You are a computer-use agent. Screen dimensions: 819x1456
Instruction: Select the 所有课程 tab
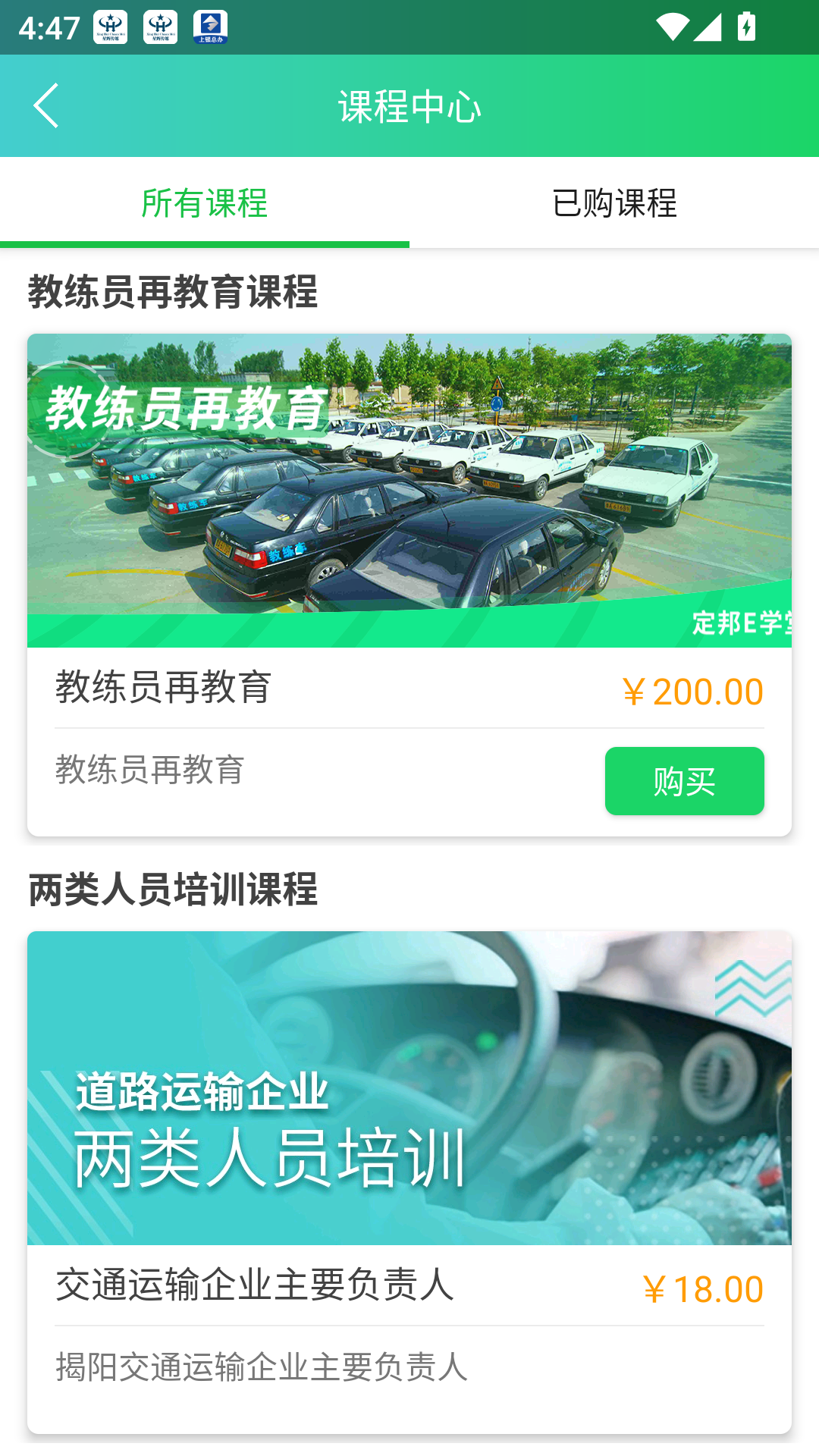click(205, 201)
